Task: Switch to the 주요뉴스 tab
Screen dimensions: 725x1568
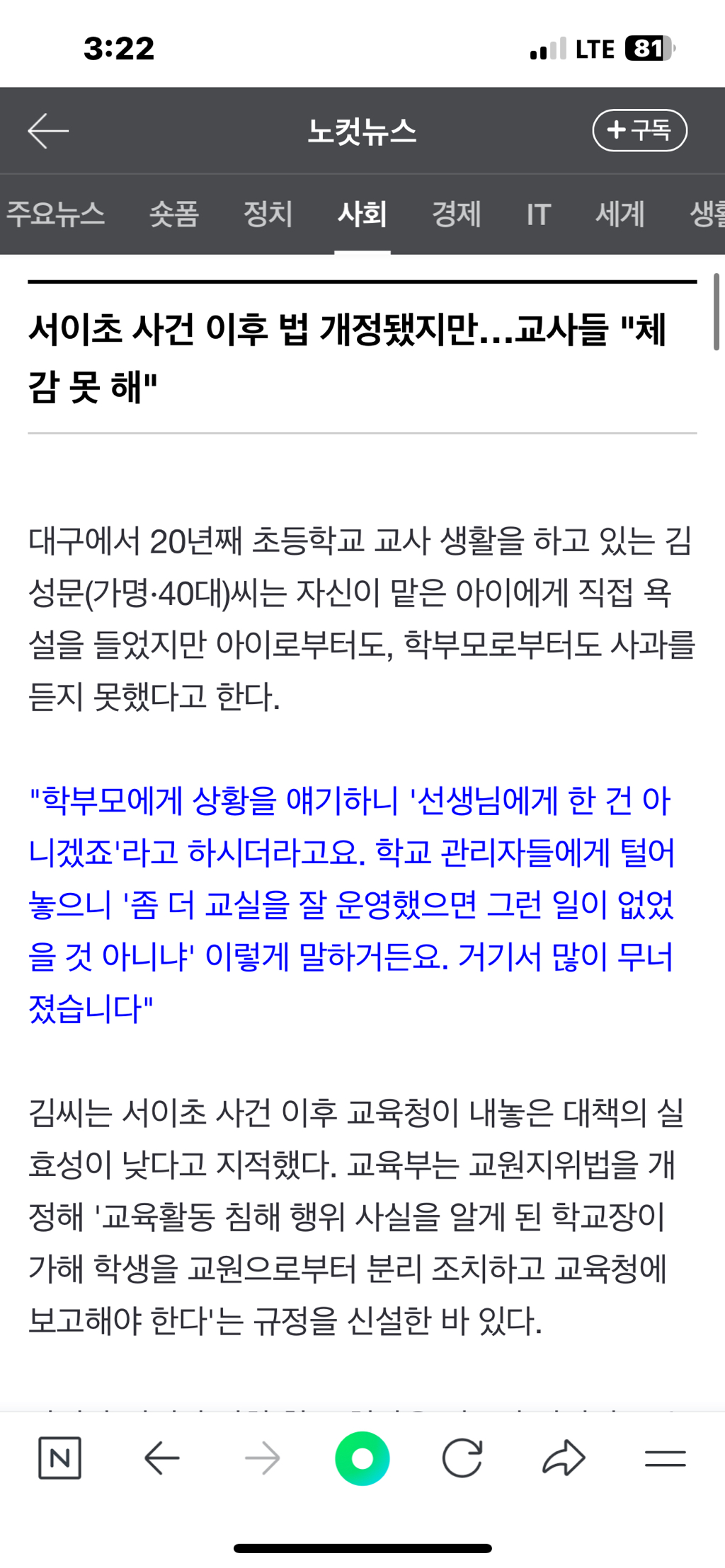Action: click(55, 214)
